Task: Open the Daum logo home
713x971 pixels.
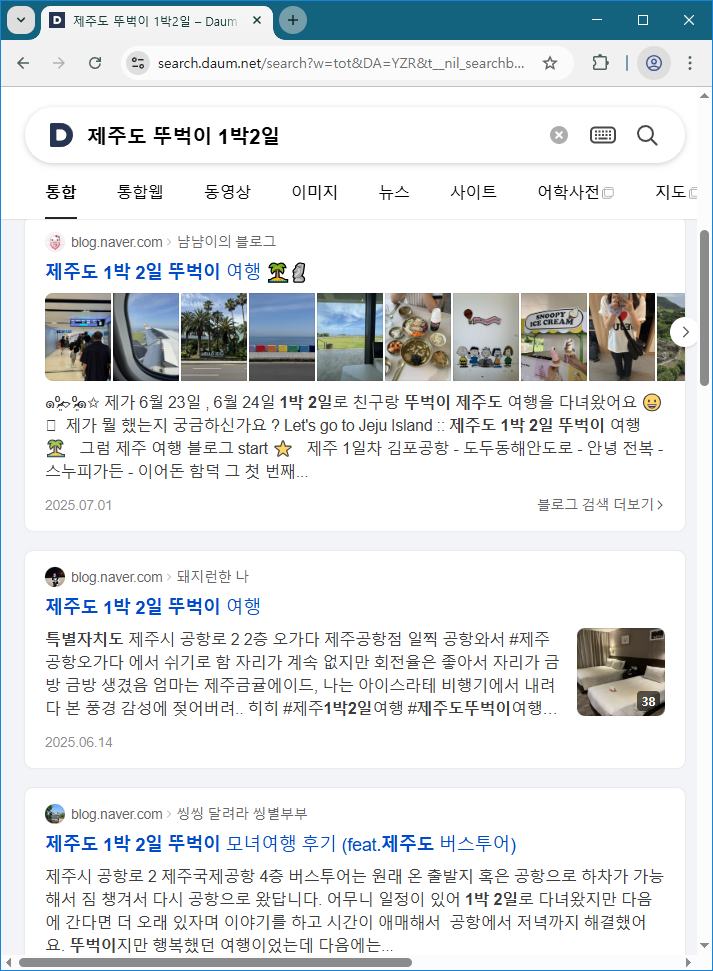Action: pos(61,135)
